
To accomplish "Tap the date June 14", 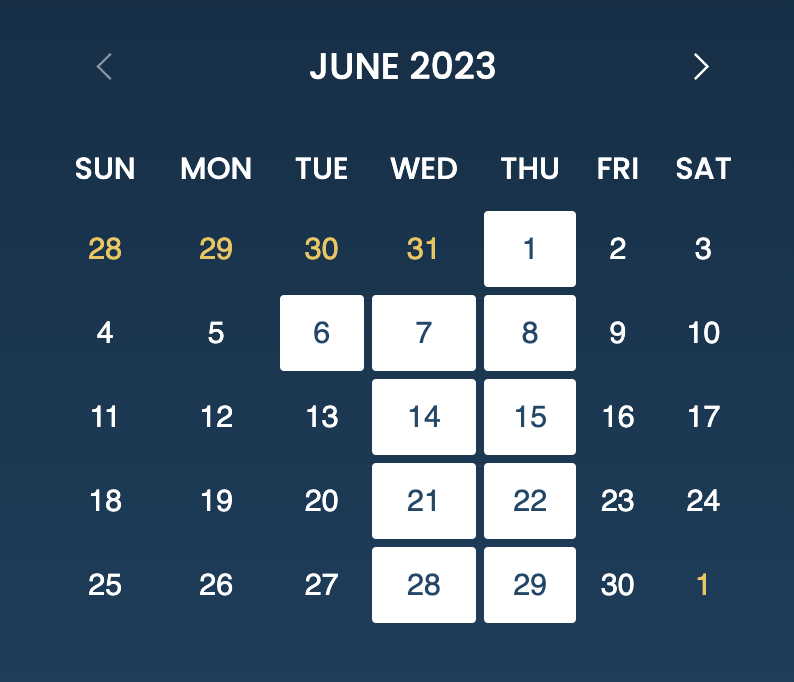I will (x=423, y=417).
